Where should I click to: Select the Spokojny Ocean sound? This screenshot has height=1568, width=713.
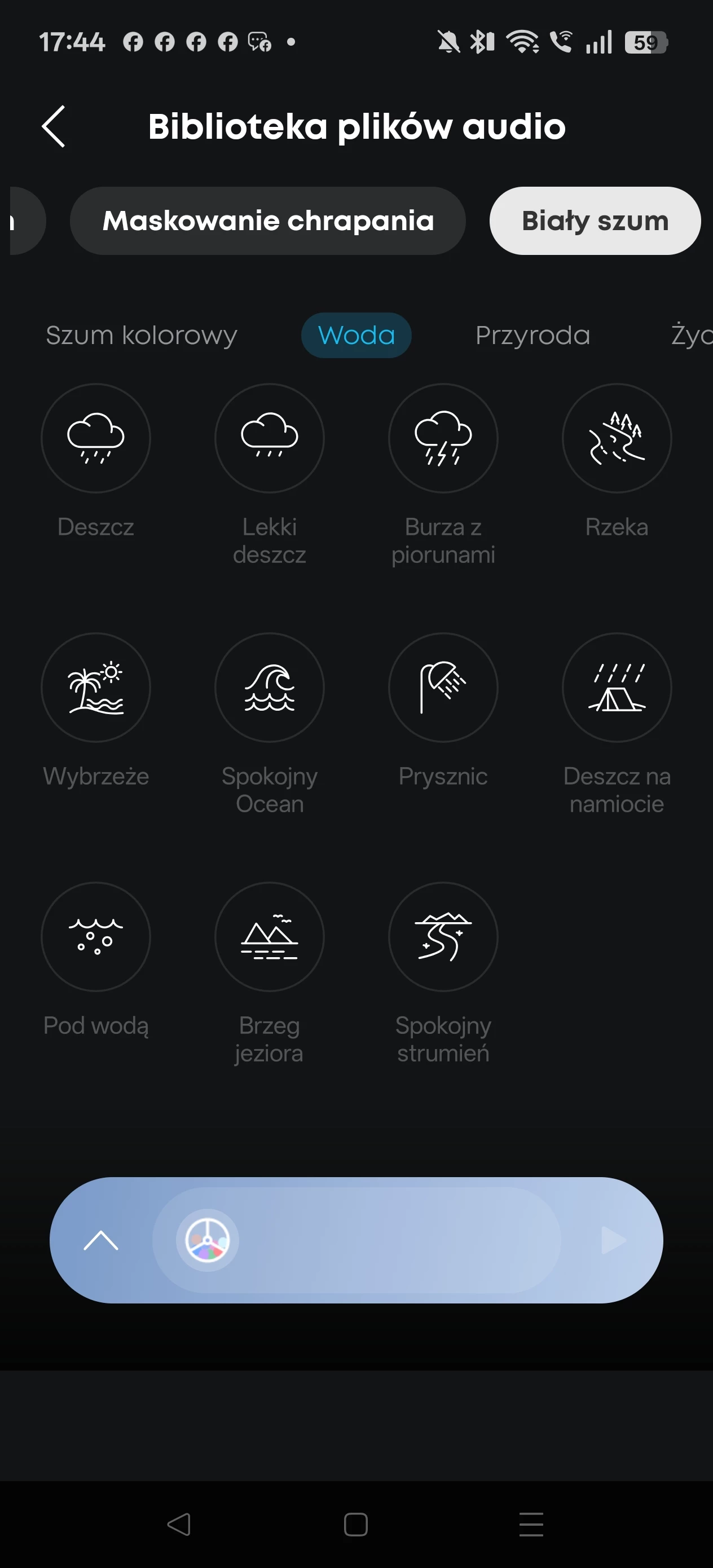[x=269, y=687]
